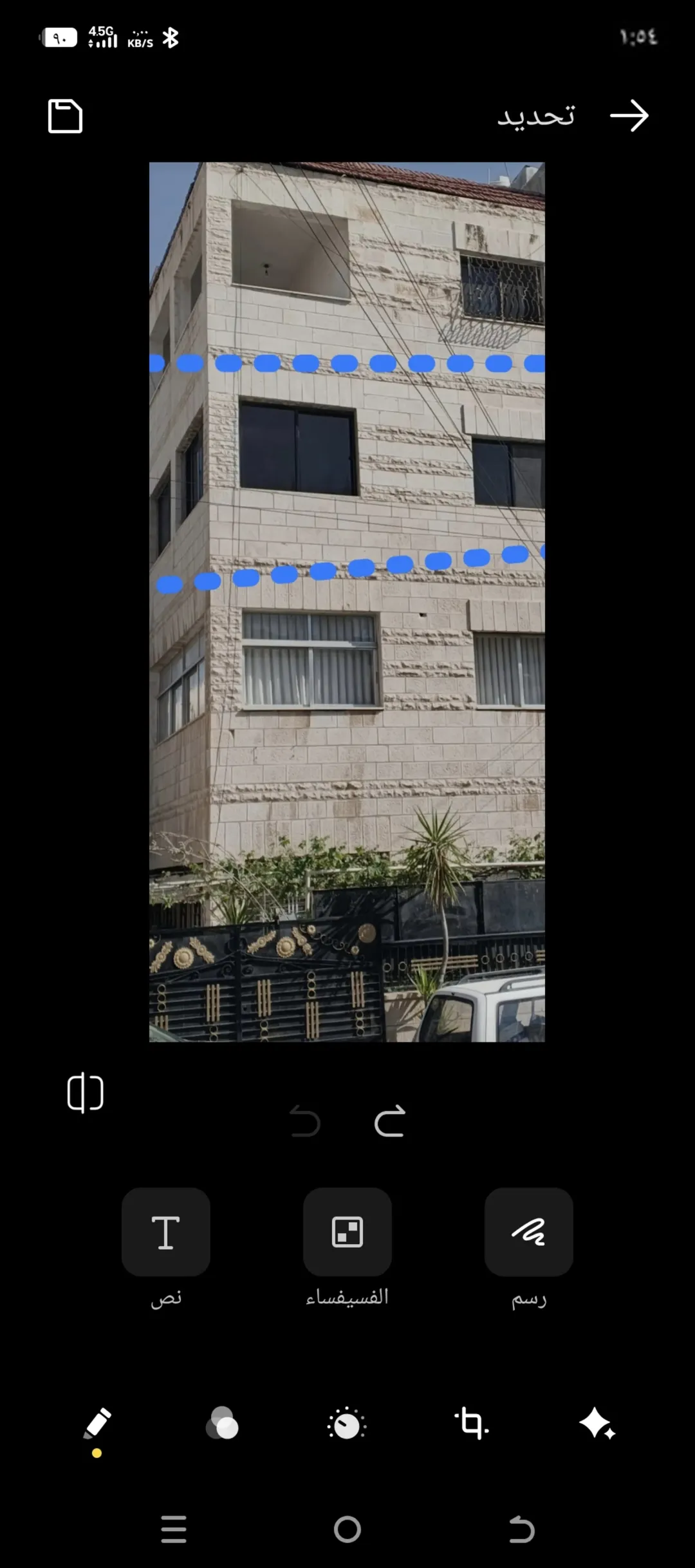Open the adjust brightness dial tab
695x1568 pixels.
coord(347,1424)
